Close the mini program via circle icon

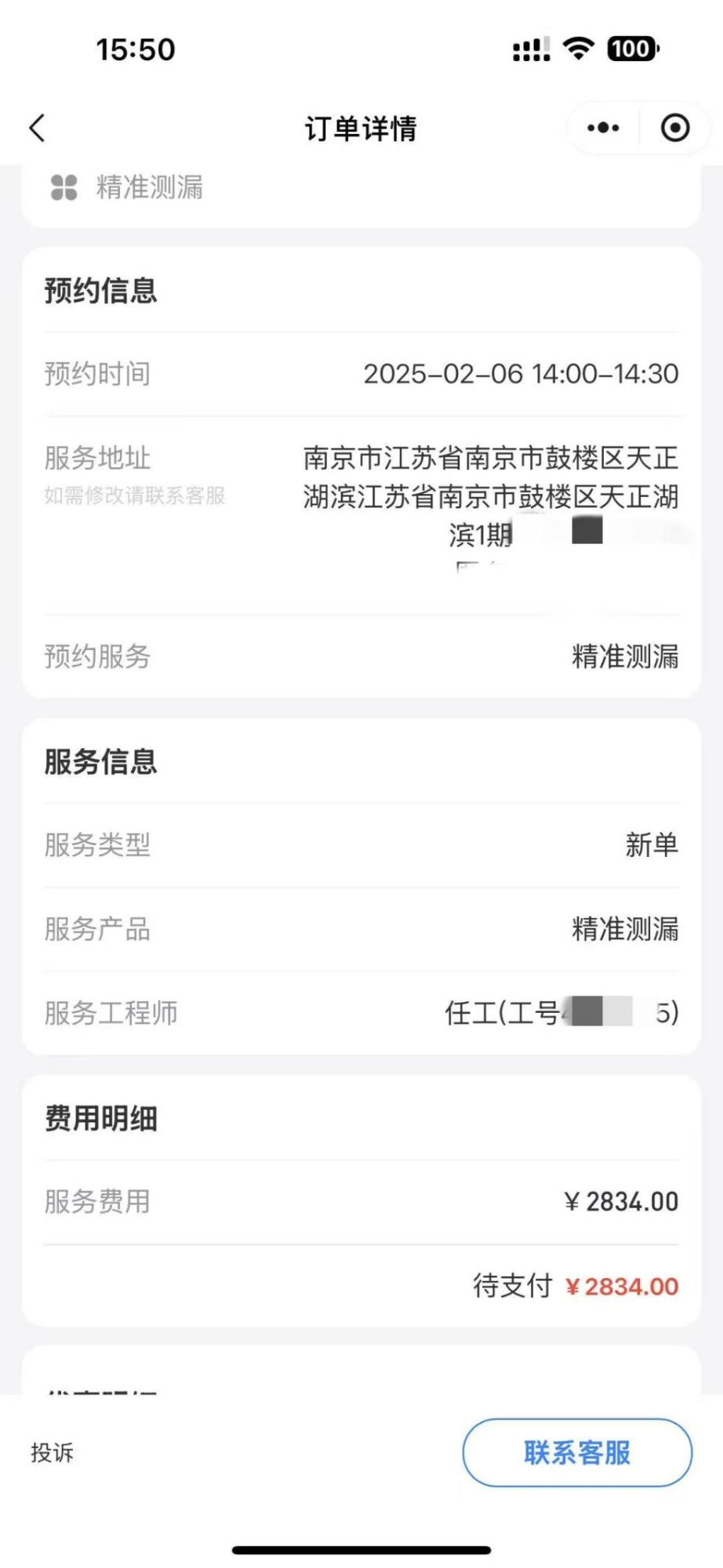click(674, 128)
